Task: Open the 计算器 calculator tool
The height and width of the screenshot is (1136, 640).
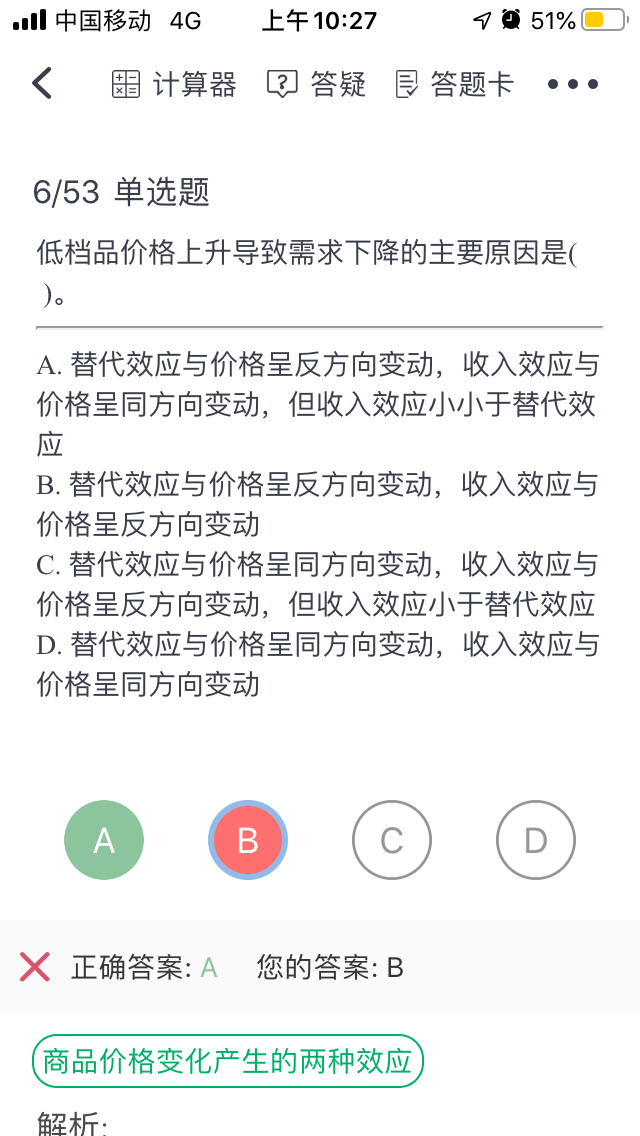Action: [174, 85]
